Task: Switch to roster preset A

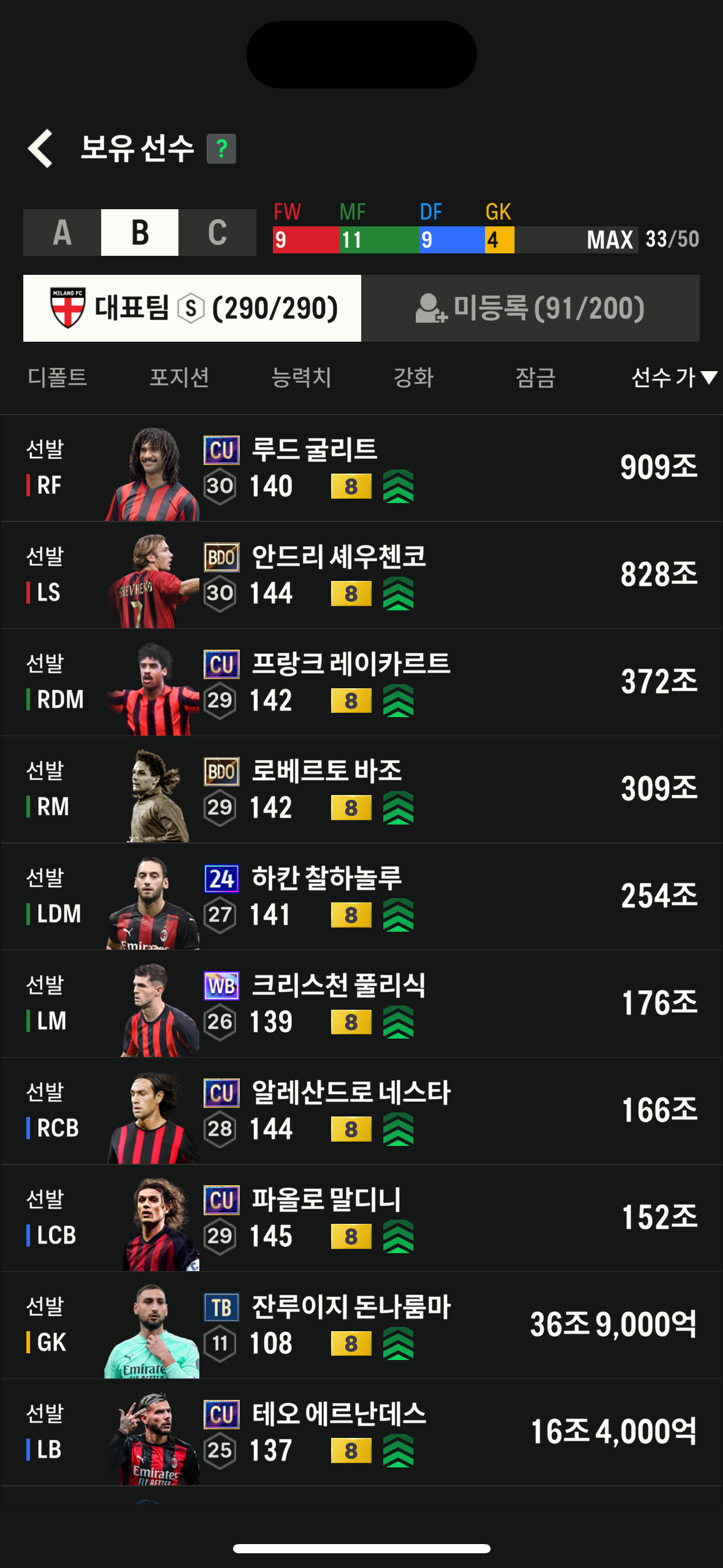Action: coord(61,232)
